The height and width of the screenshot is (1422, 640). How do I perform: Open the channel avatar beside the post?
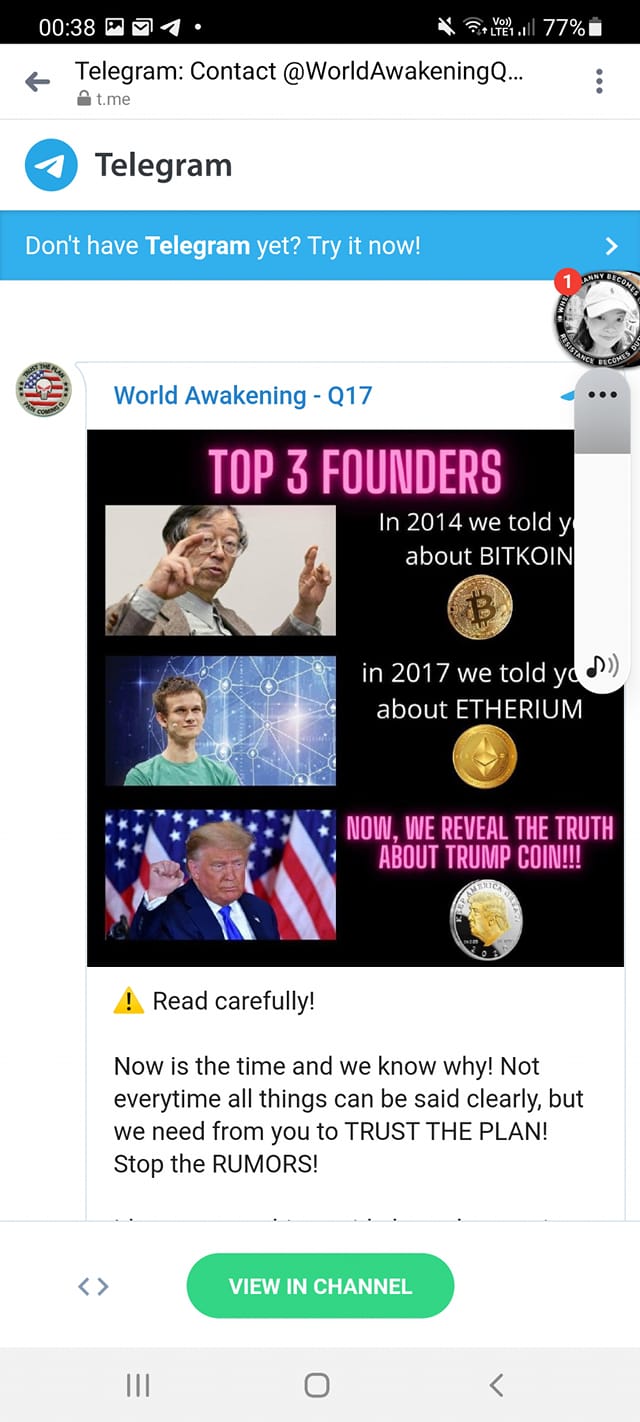click(44, 389)
